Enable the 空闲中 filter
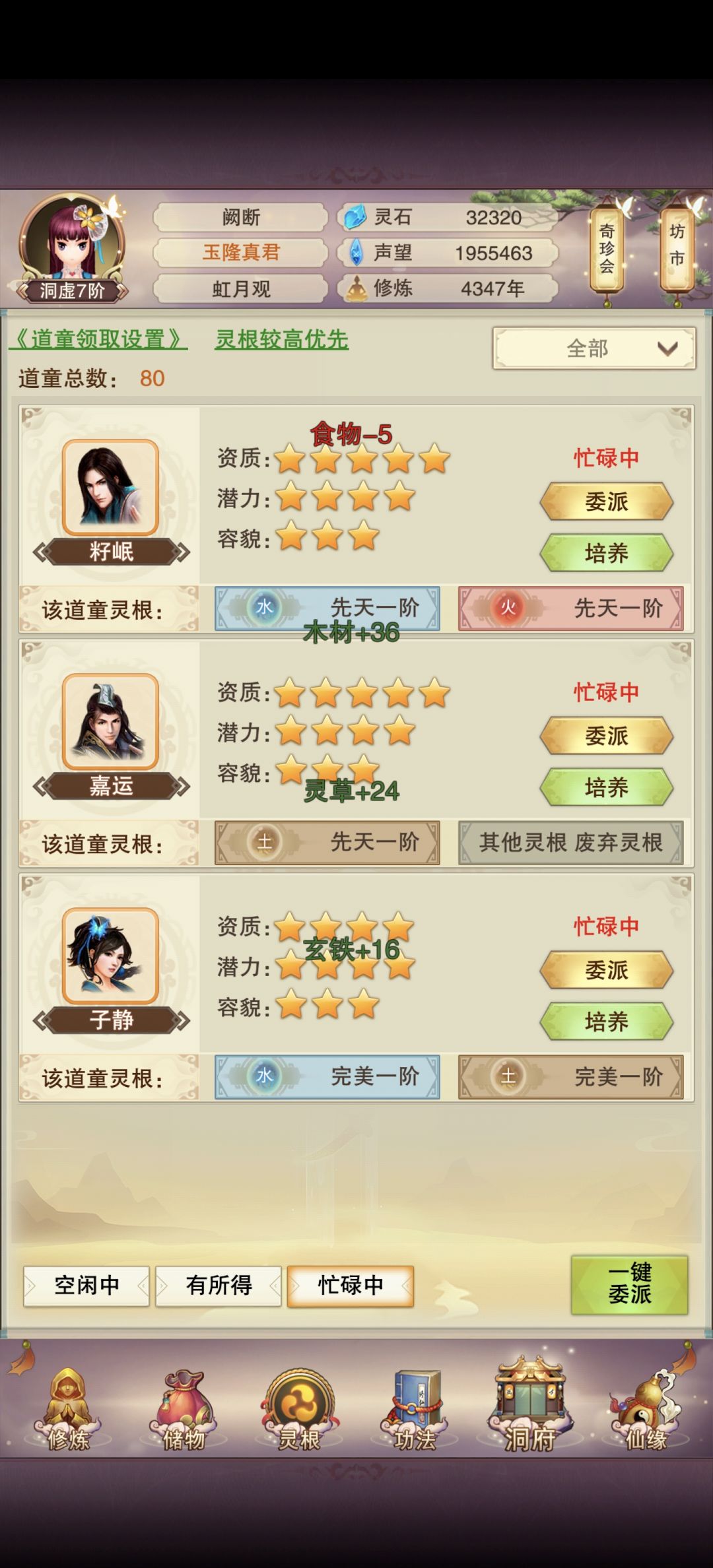 click(x=86, y=1284)
